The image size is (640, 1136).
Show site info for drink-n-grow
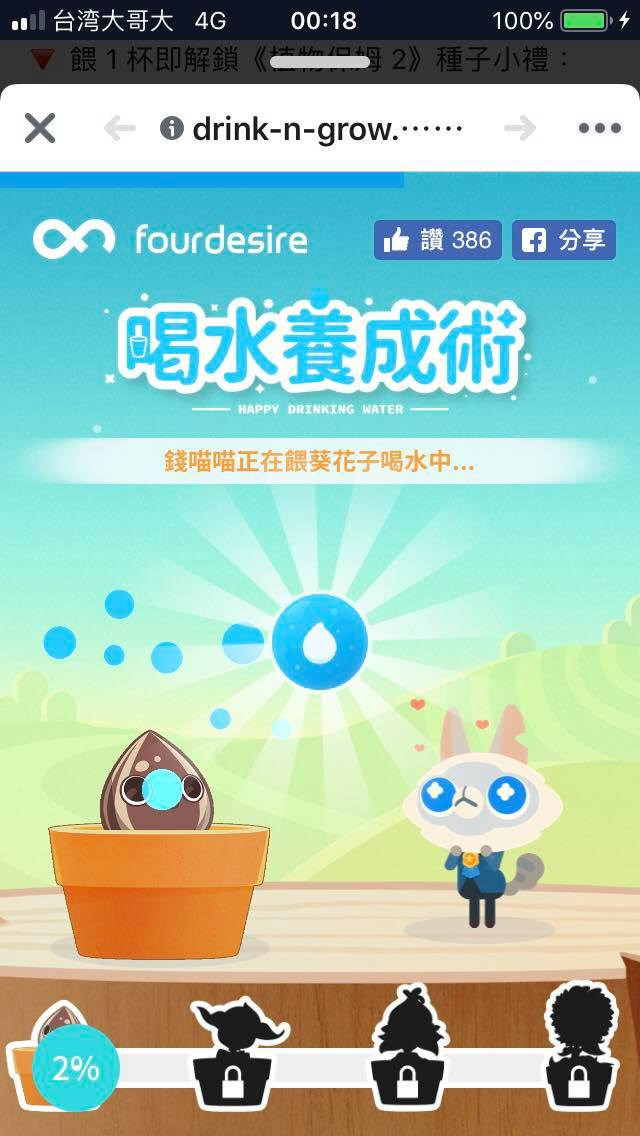click(172, 129)
